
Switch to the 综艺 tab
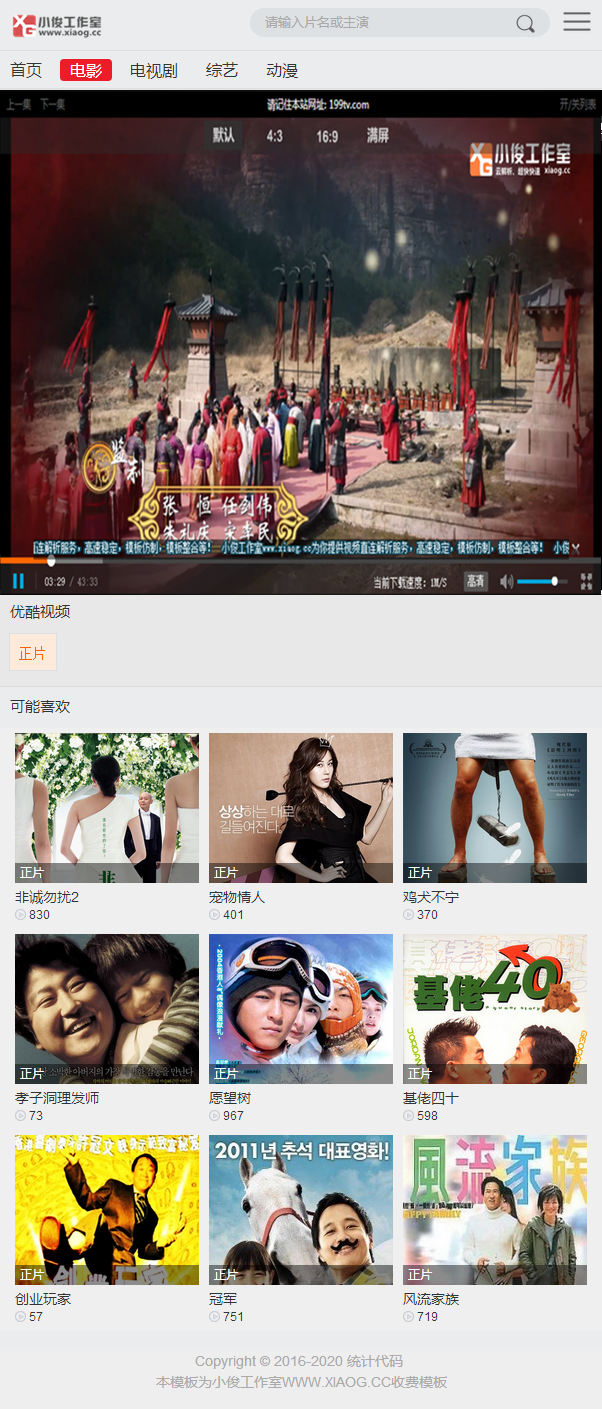[x=221, y=70]
